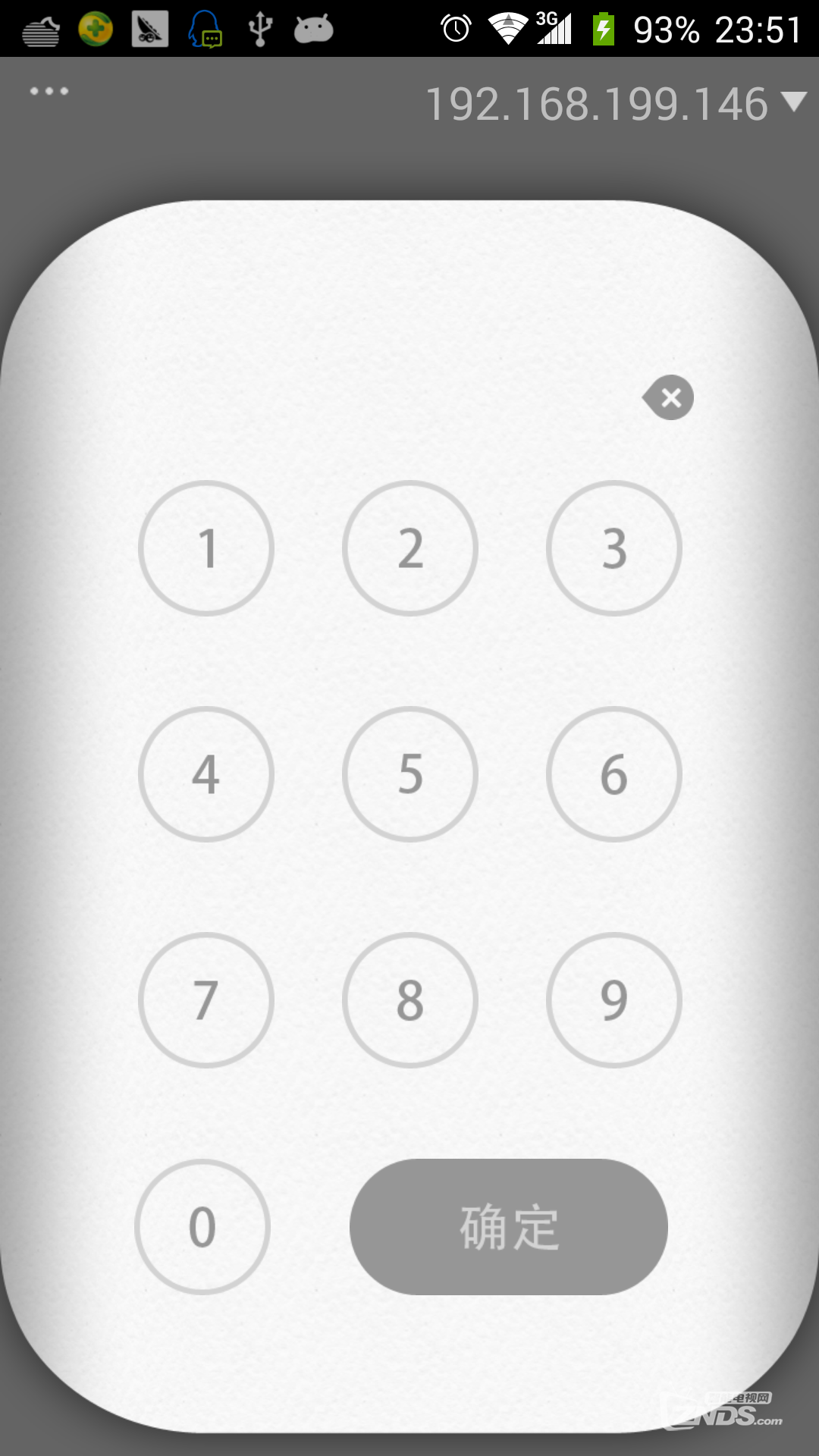Tap the 0 key

pyautogui.click(x=202, y=1227)
